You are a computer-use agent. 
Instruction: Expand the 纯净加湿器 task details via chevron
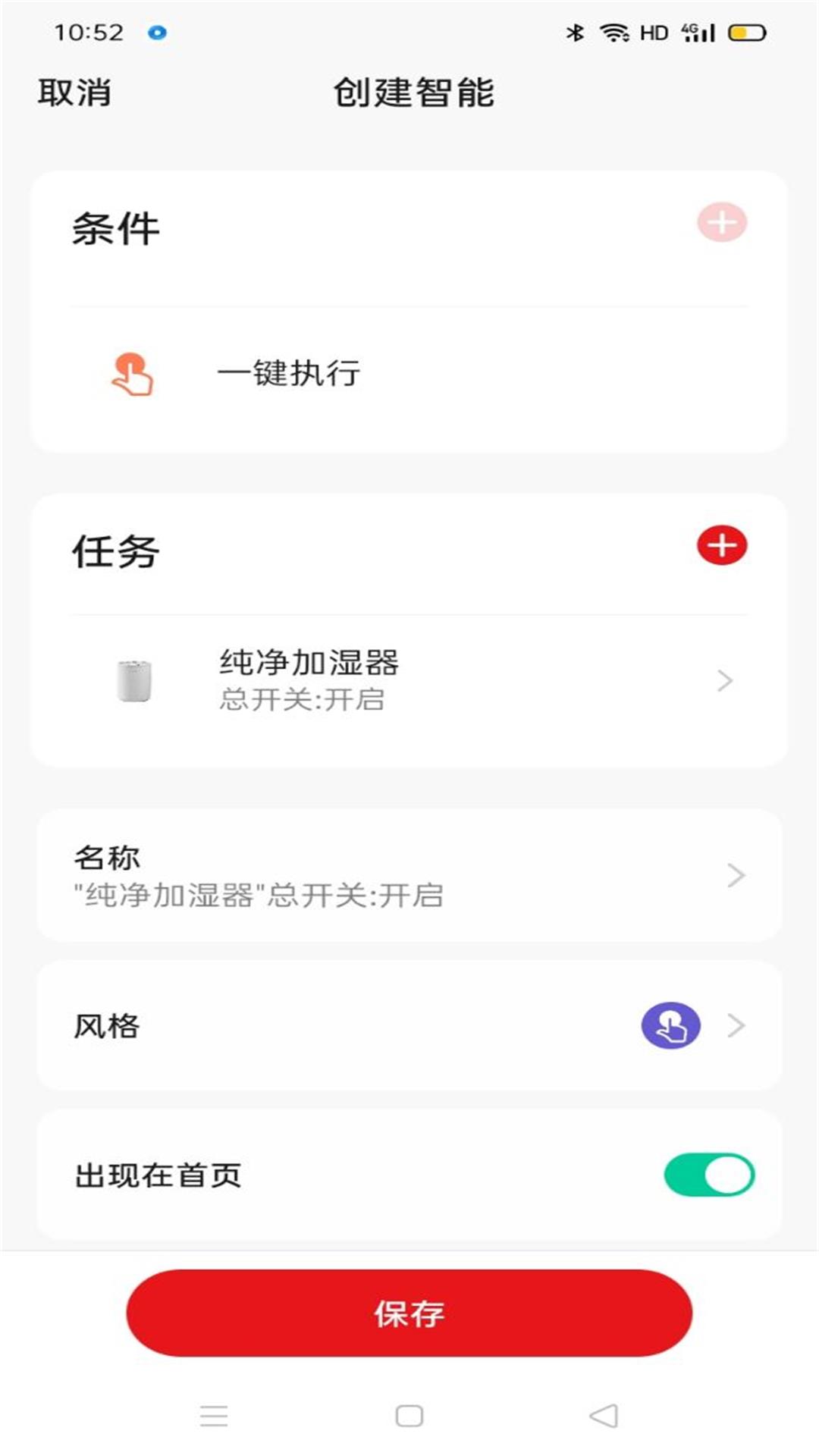[726, 681]
